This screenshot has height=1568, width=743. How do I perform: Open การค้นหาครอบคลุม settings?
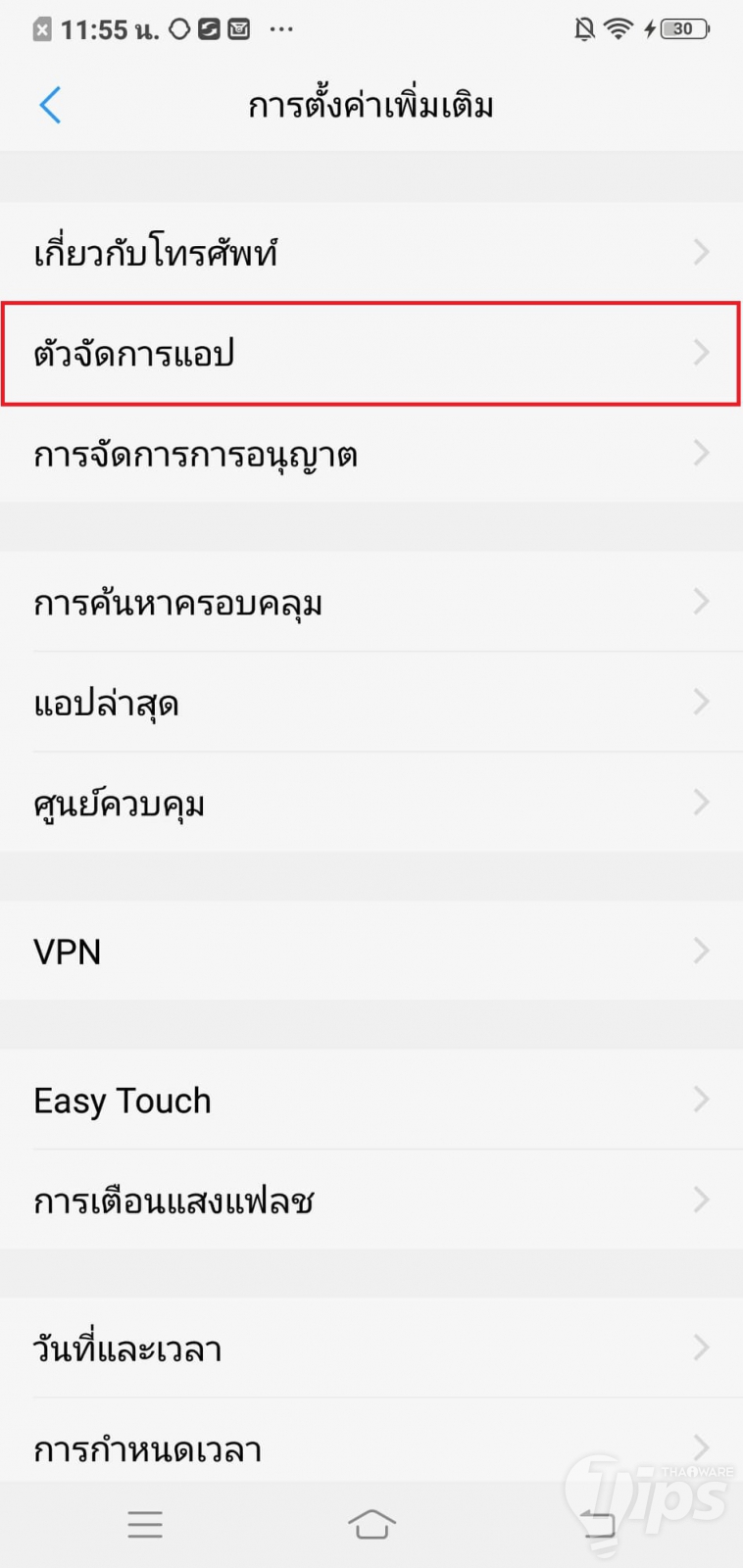coord(371,603)
